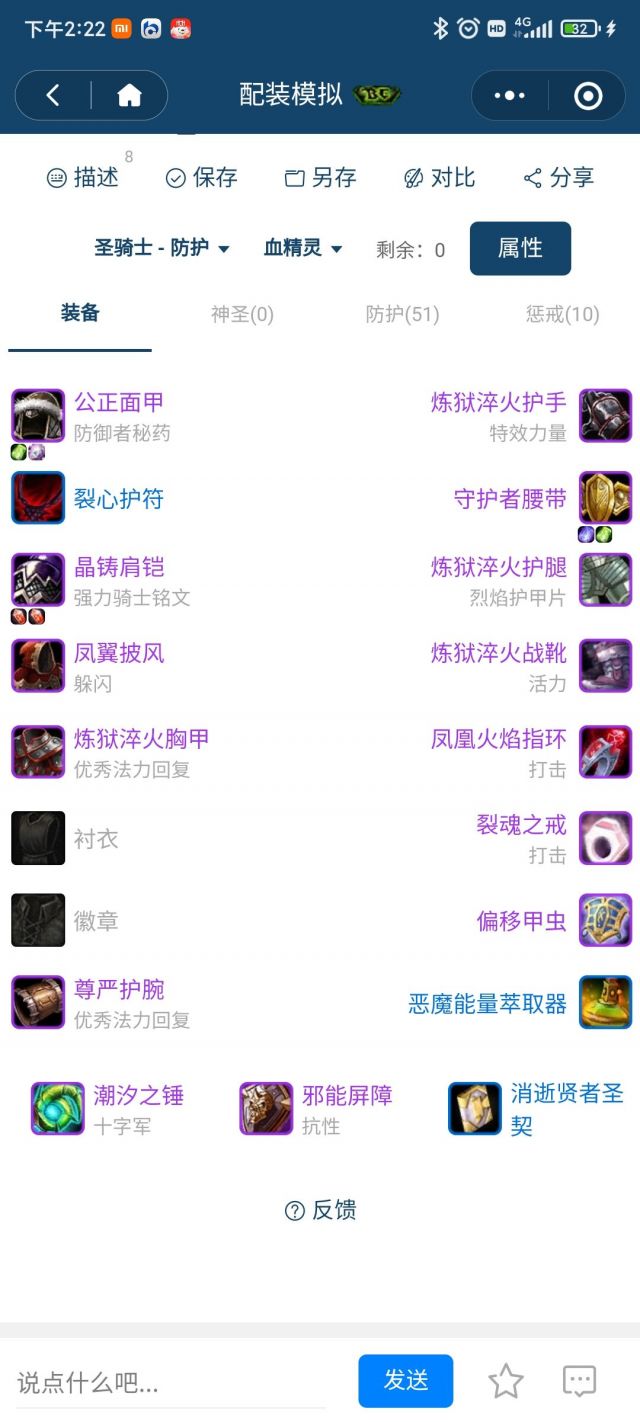Expand the 血精灵 race dropdown
640x1422 pixels.
(303, 248)
